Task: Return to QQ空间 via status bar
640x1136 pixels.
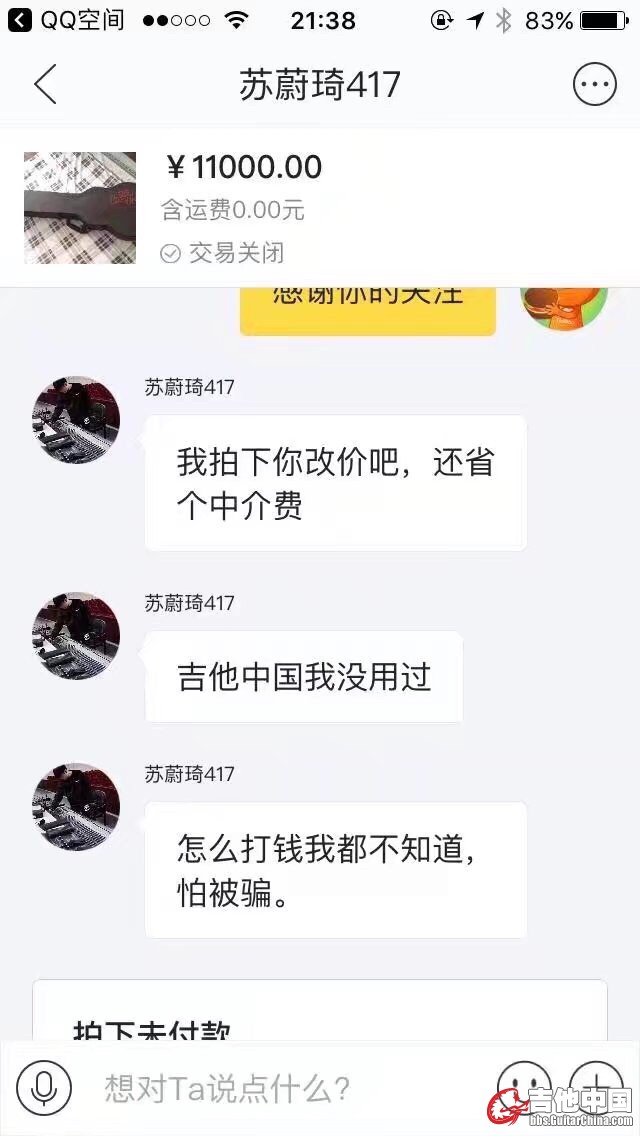Action: click(x=66, y=20)
